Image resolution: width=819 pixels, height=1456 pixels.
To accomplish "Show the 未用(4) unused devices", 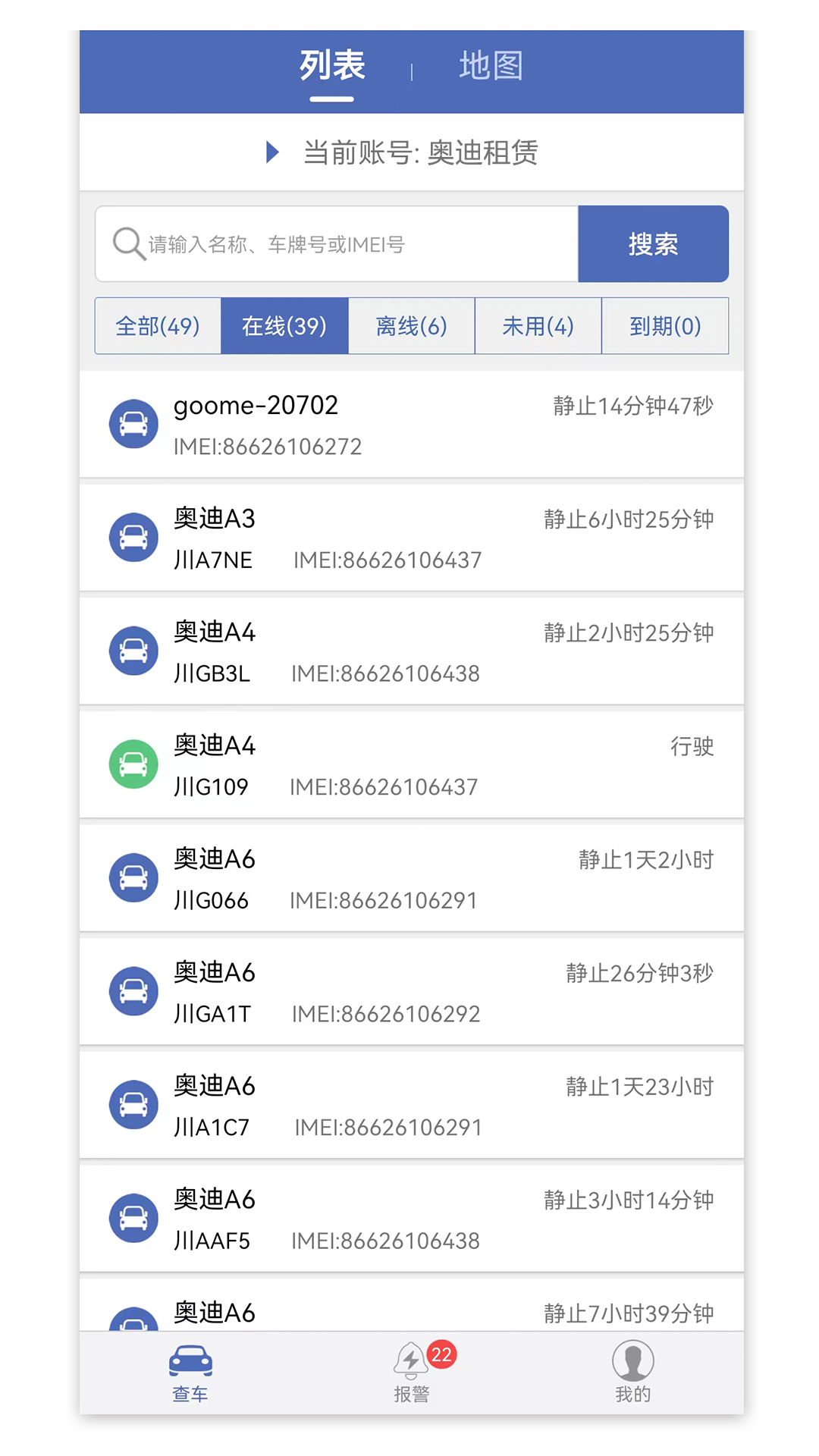I will [538, 326].
